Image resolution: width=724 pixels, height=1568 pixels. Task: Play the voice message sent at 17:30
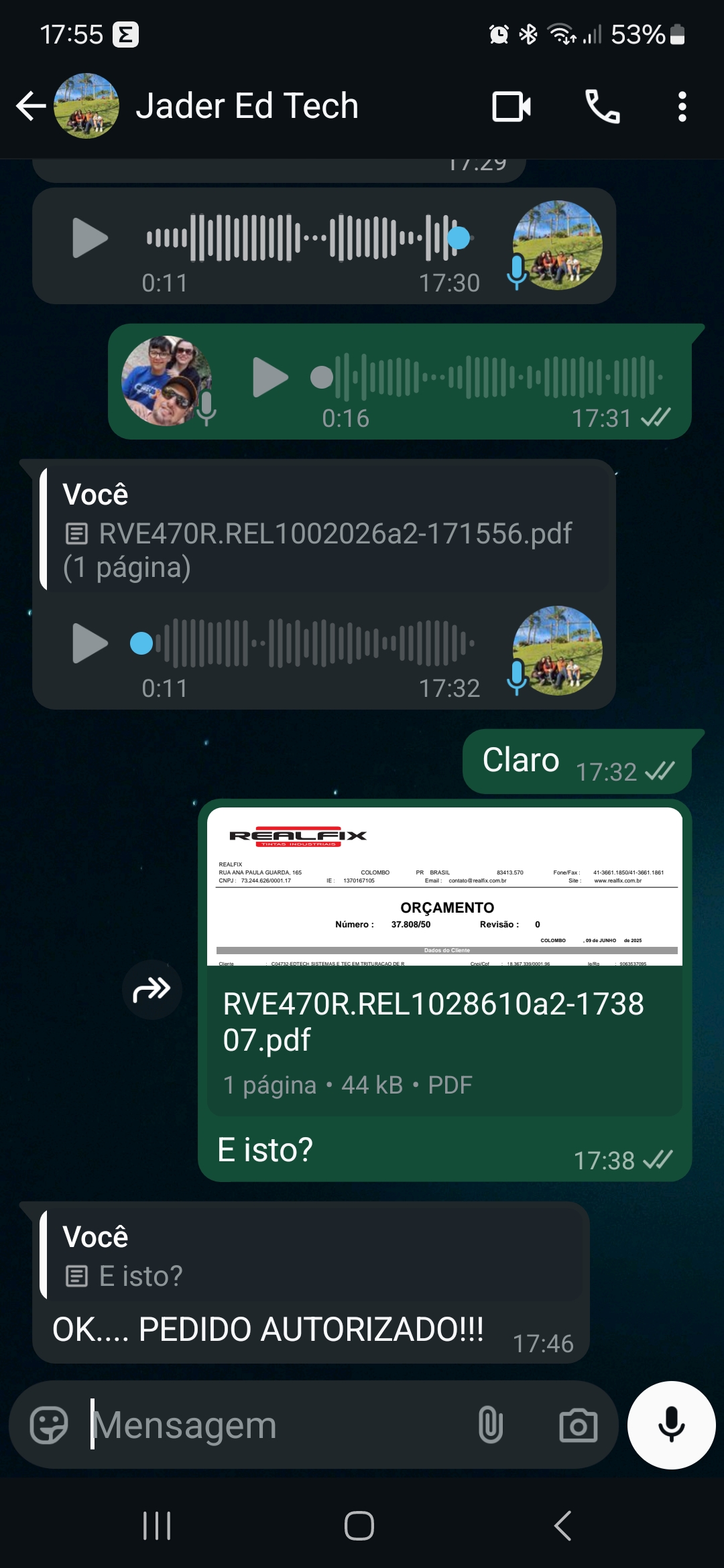tap(90, 238)
